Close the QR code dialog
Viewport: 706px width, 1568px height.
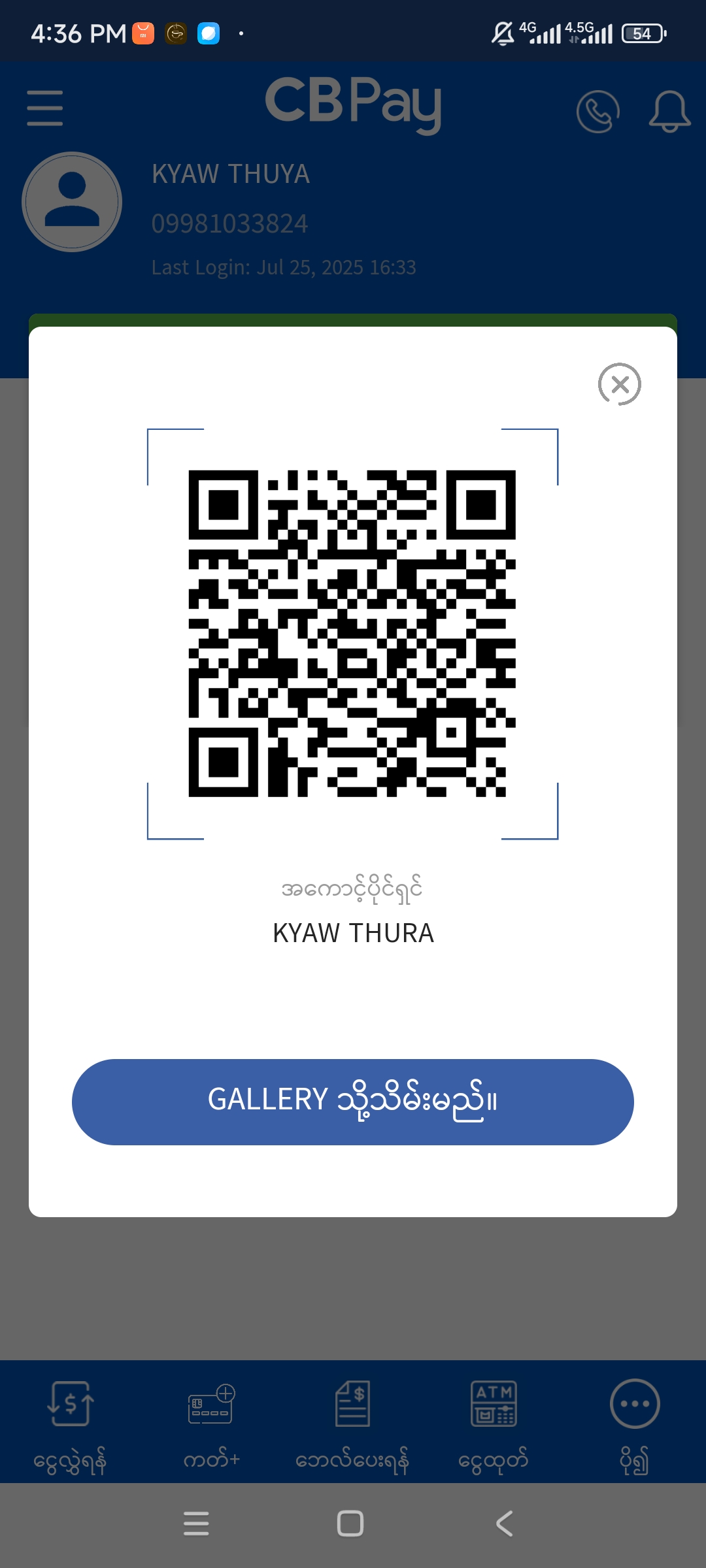tap(619, 384)
